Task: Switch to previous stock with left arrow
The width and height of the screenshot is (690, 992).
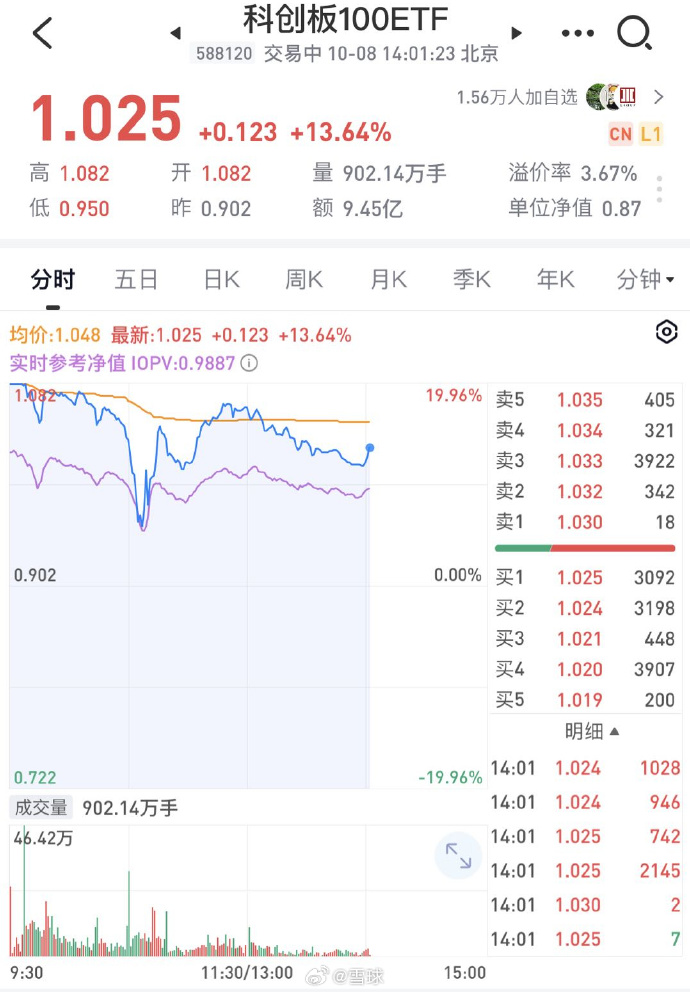Action: [176, 33]
